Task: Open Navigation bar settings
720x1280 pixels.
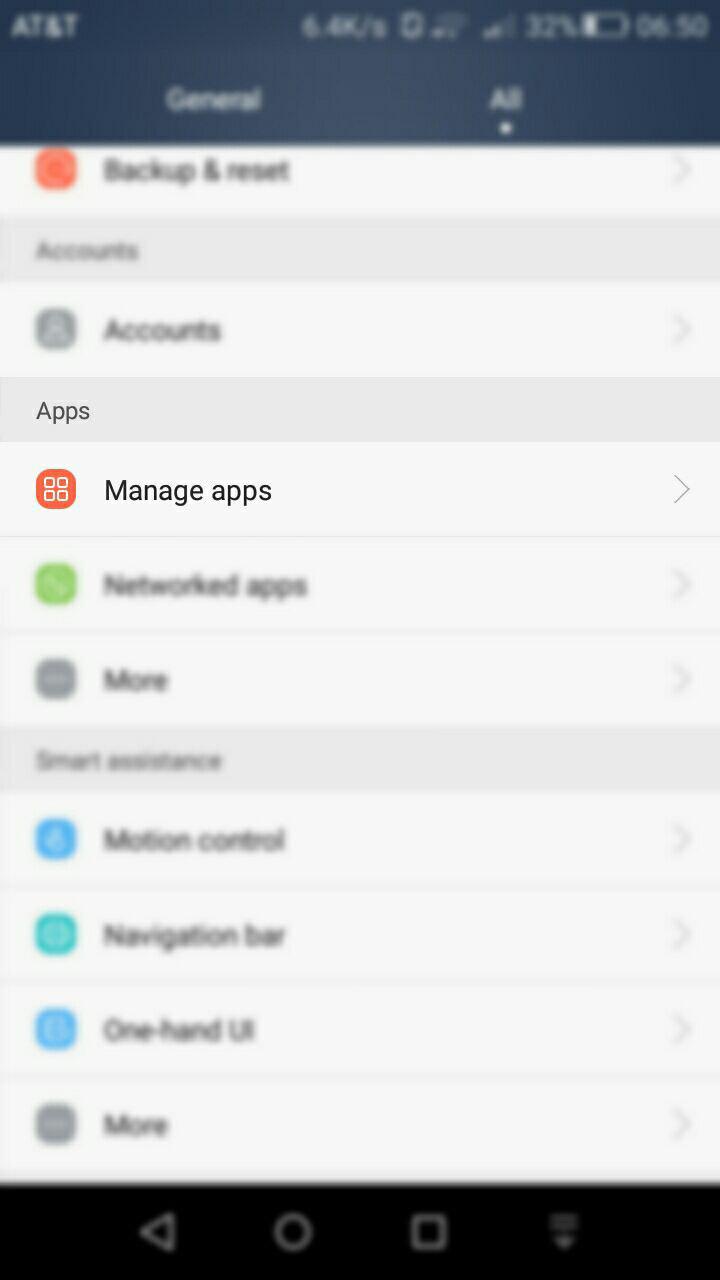Action: pyautogui.click(x=360, y=935)
